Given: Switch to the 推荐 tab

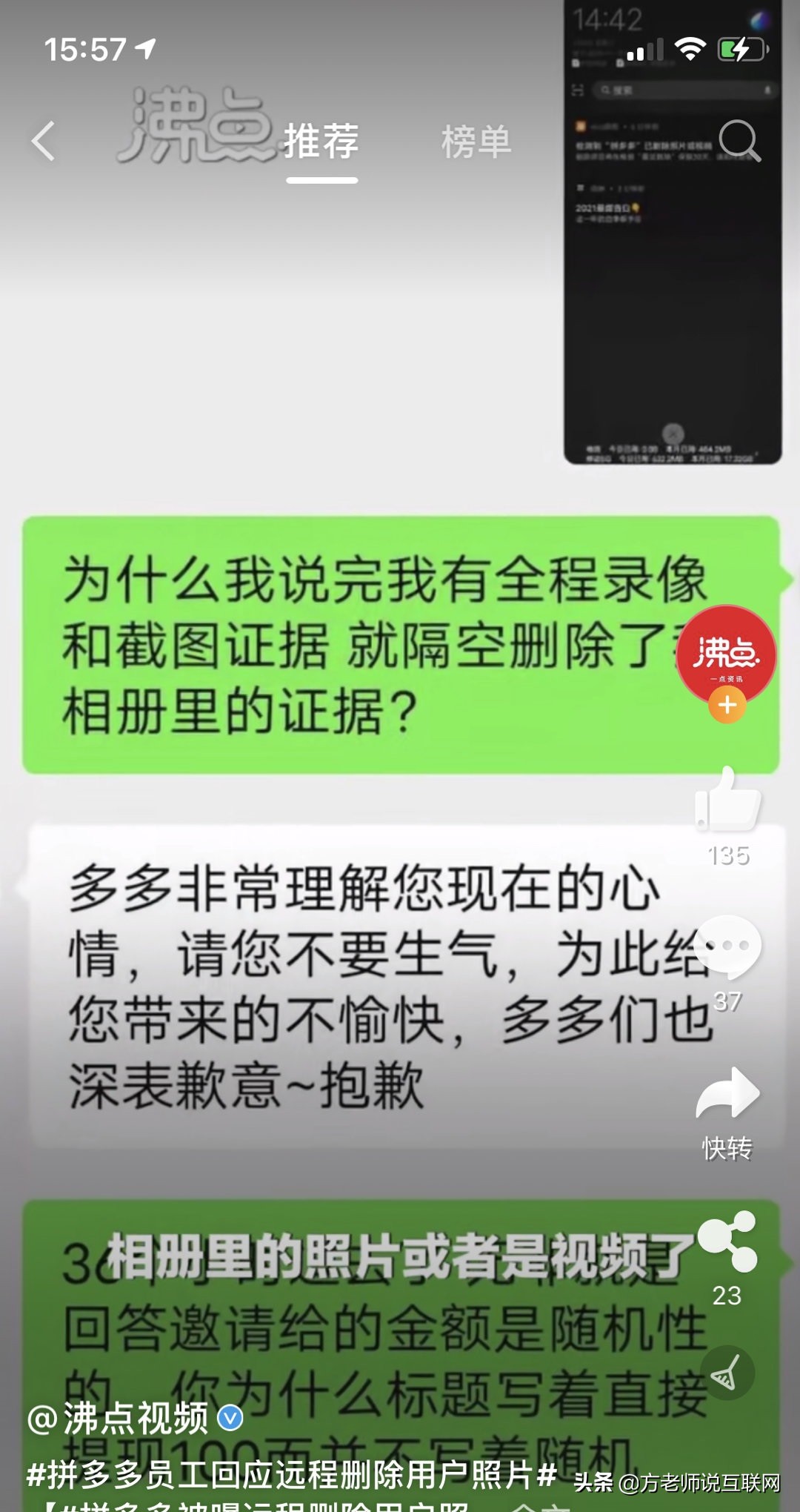Looking at the screenshot, I should point(321,141).
